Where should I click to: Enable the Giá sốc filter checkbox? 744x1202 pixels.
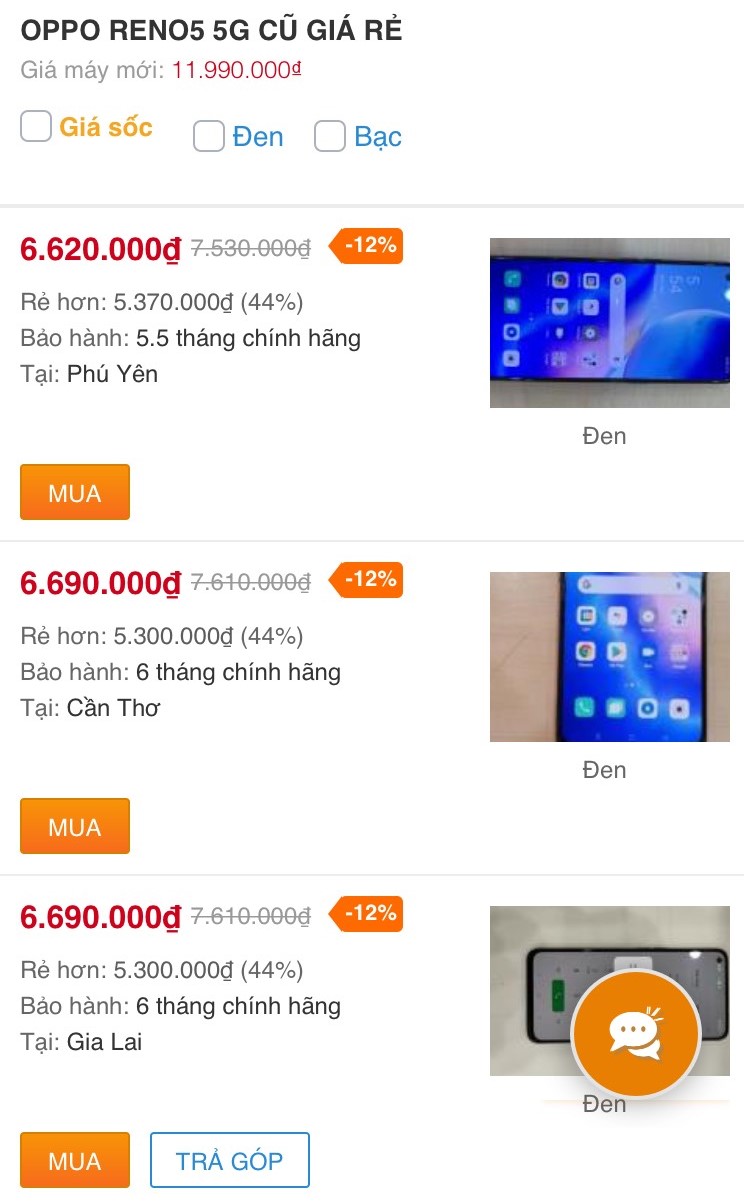pyautogui.click(x=36, y=127)
